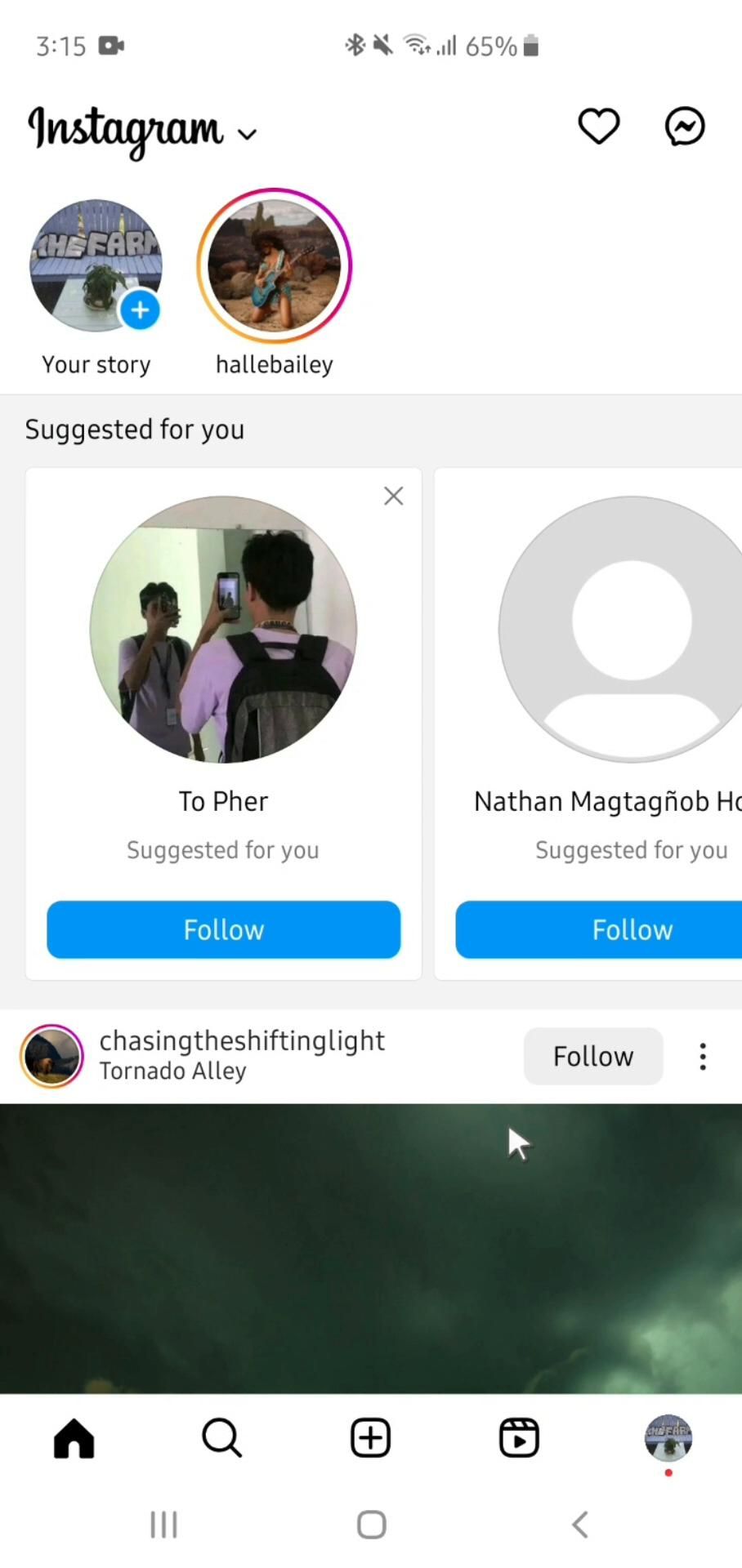Visit the chasingtheshiftinglight profile
The width and height of the screenshot is (742, 1568).
[242, 1041]
